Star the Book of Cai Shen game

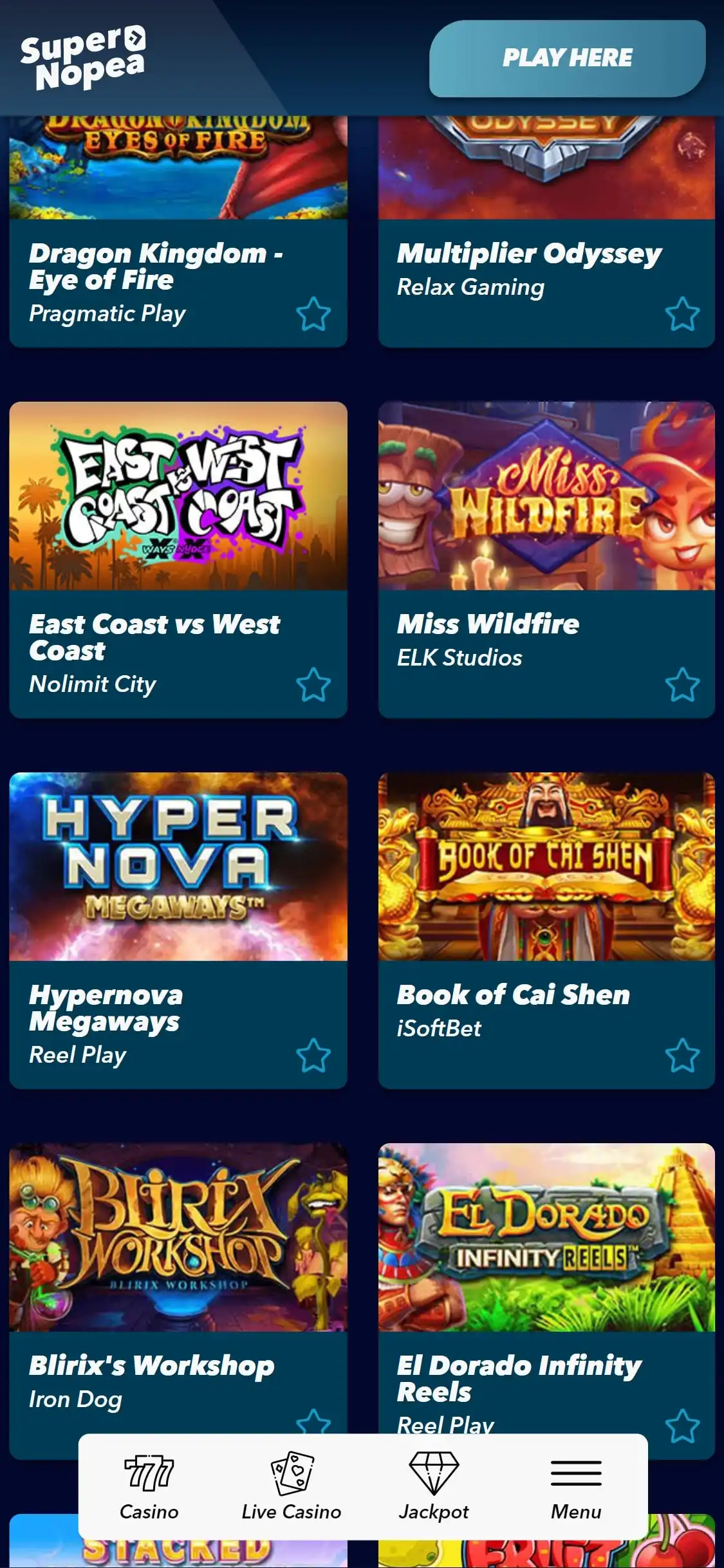[x=682, y=1056]
